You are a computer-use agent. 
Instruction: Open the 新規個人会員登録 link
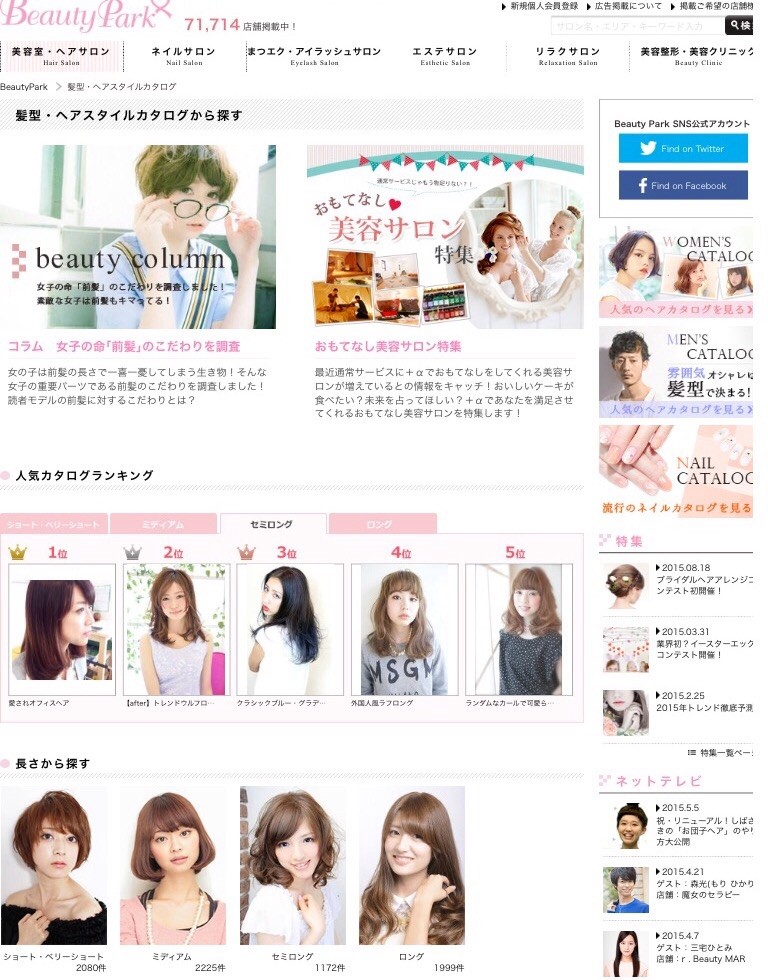(x=543, y=6)
